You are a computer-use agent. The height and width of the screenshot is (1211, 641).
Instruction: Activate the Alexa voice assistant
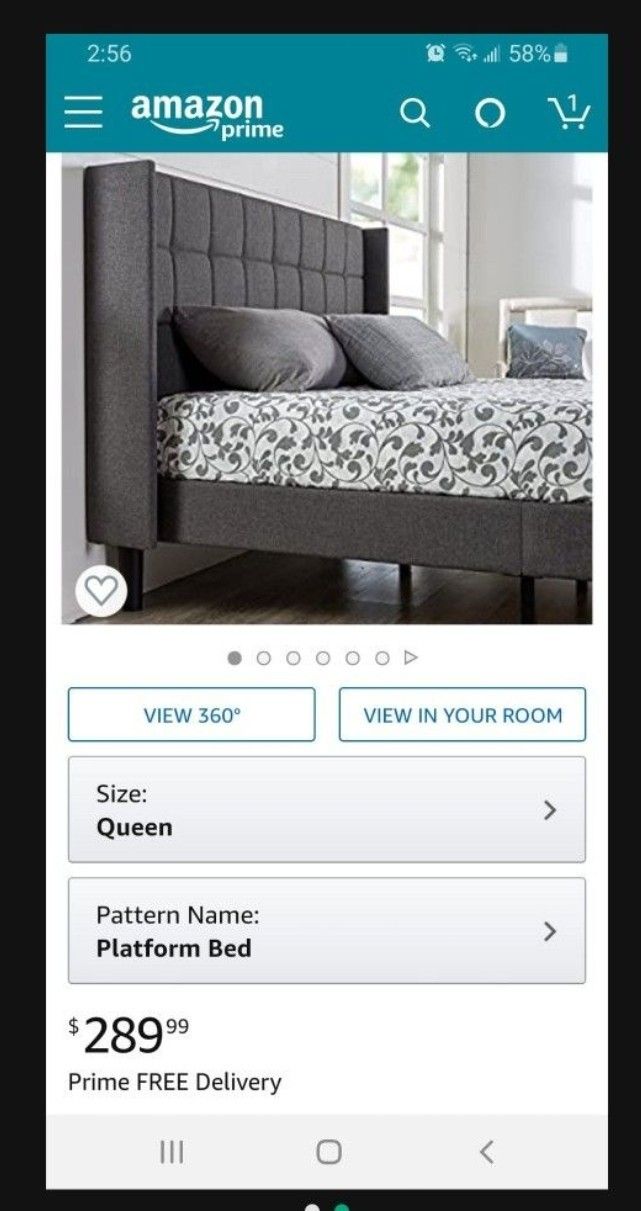[489, 114]
